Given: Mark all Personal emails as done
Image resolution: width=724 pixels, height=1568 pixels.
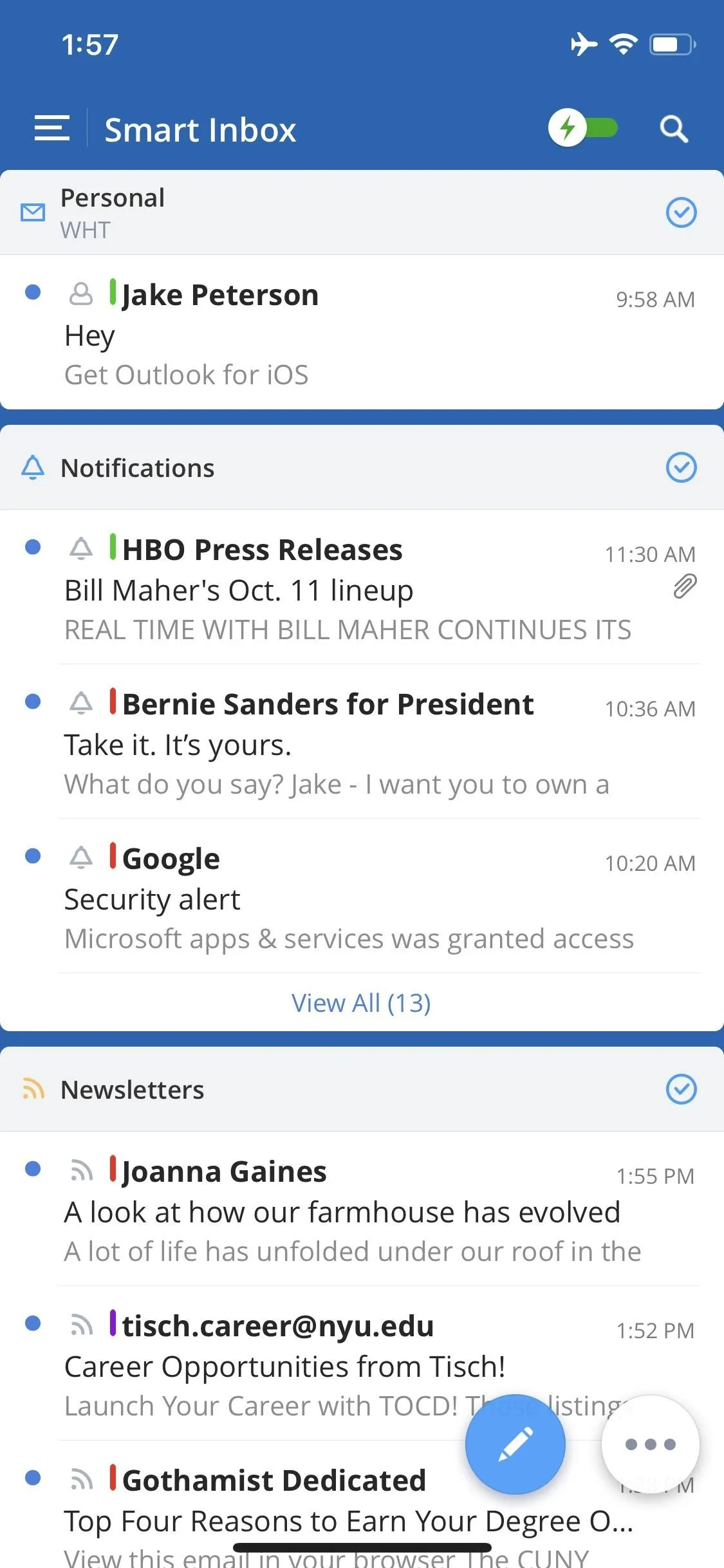Looking at the screenshot, I should click(x=681, y=212).
